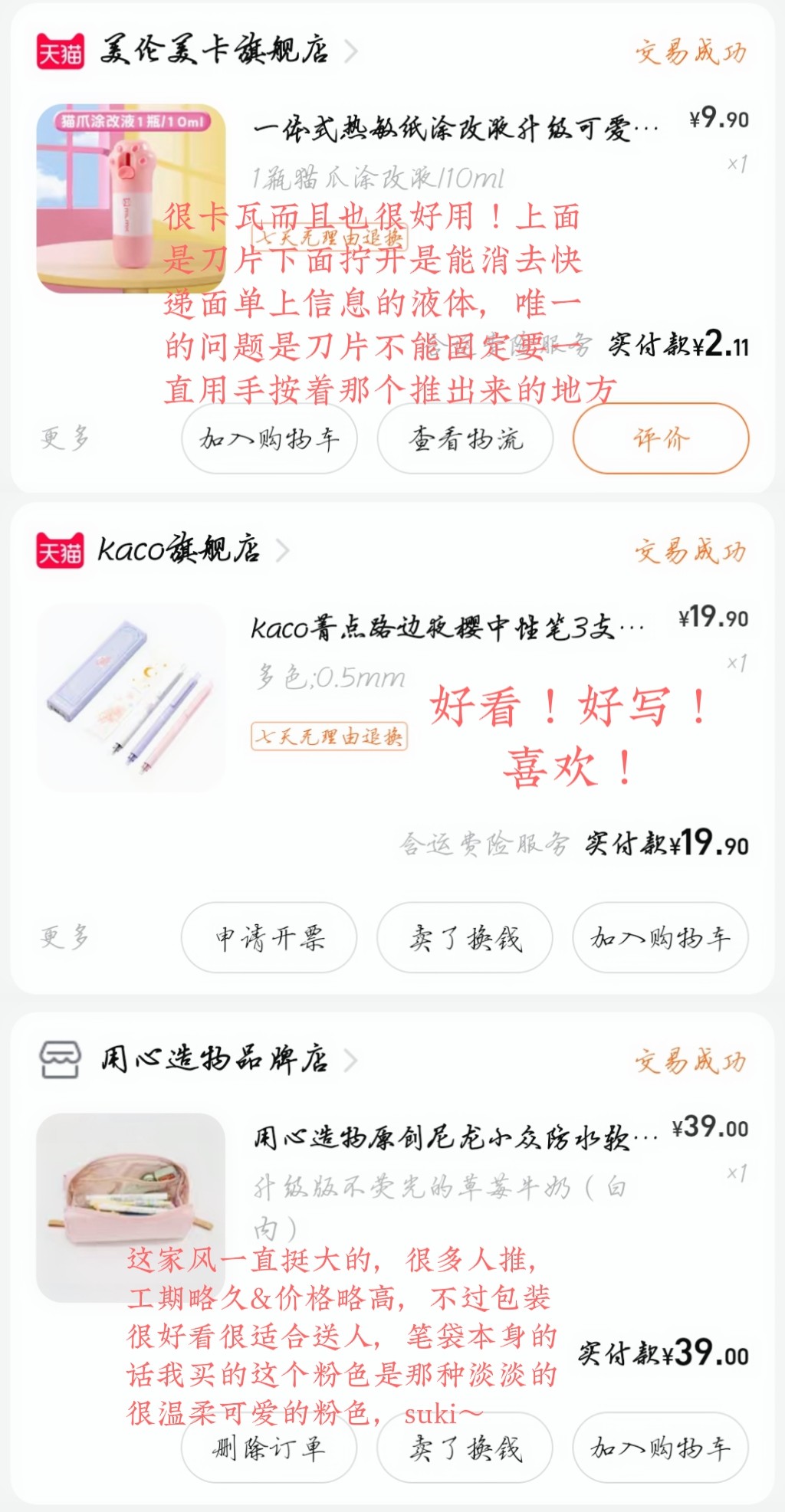785x1512 pixels.
Task: Open the Kaco gel pen product card
Action: 448,628
